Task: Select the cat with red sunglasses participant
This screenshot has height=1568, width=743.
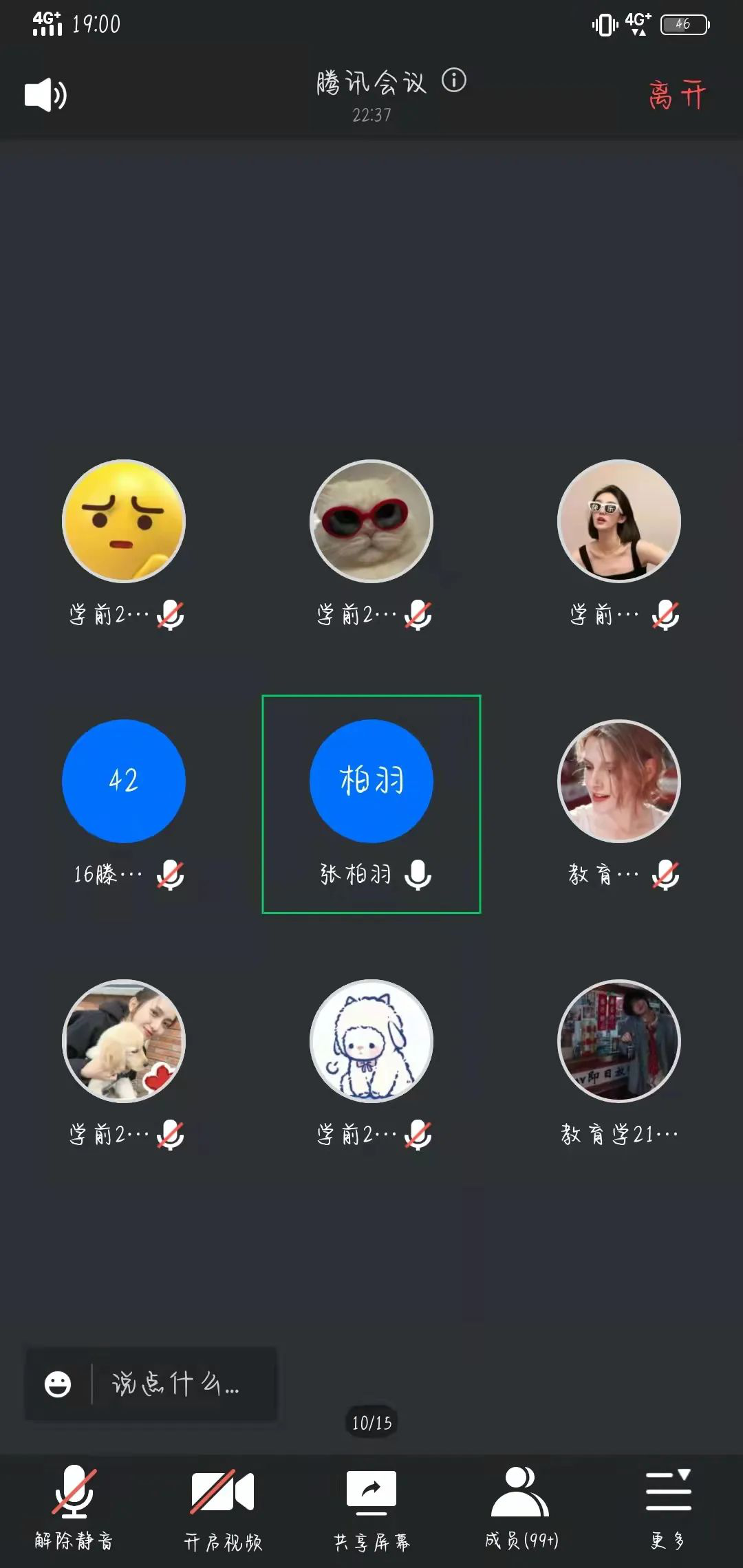Action: [371, 521]
